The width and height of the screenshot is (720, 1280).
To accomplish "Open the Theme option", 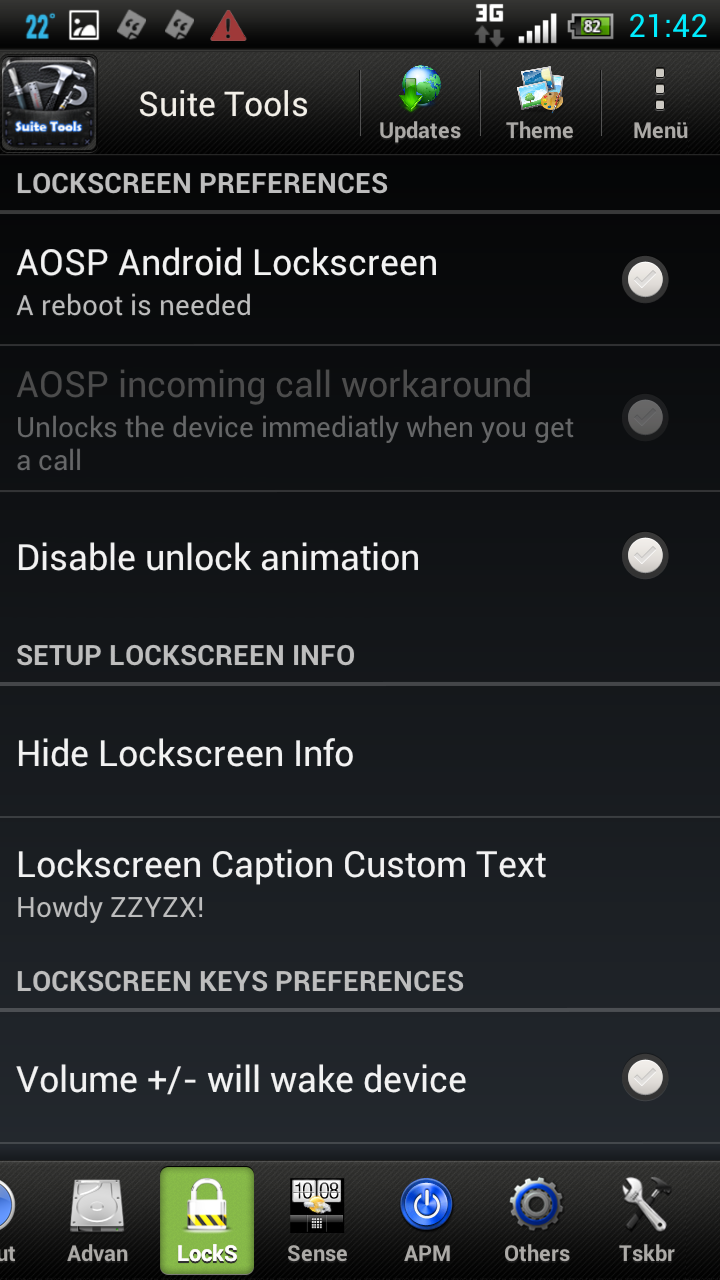I will click(x=540, y=104).
